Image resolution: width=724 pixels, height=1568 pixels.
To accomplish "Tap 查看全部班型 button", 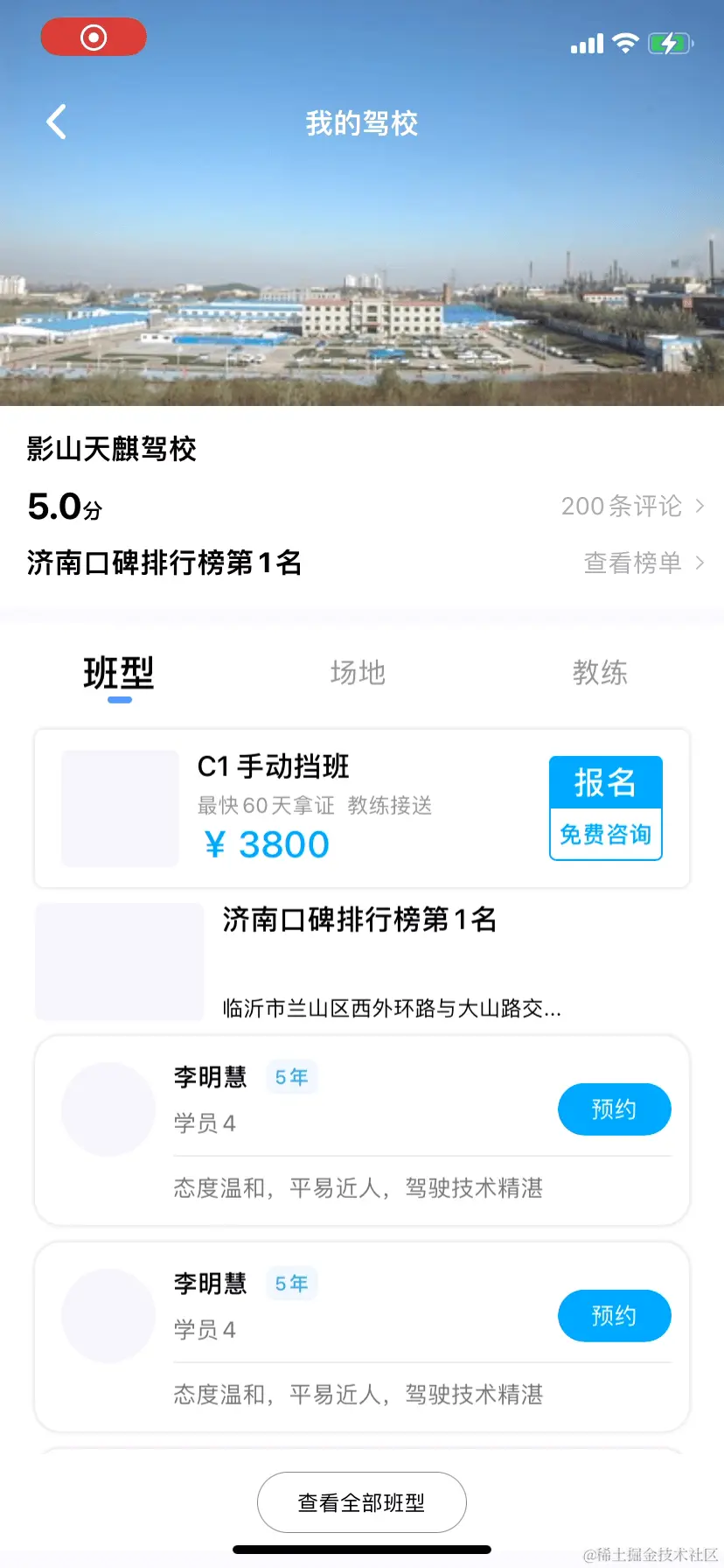I will 361,1502.
